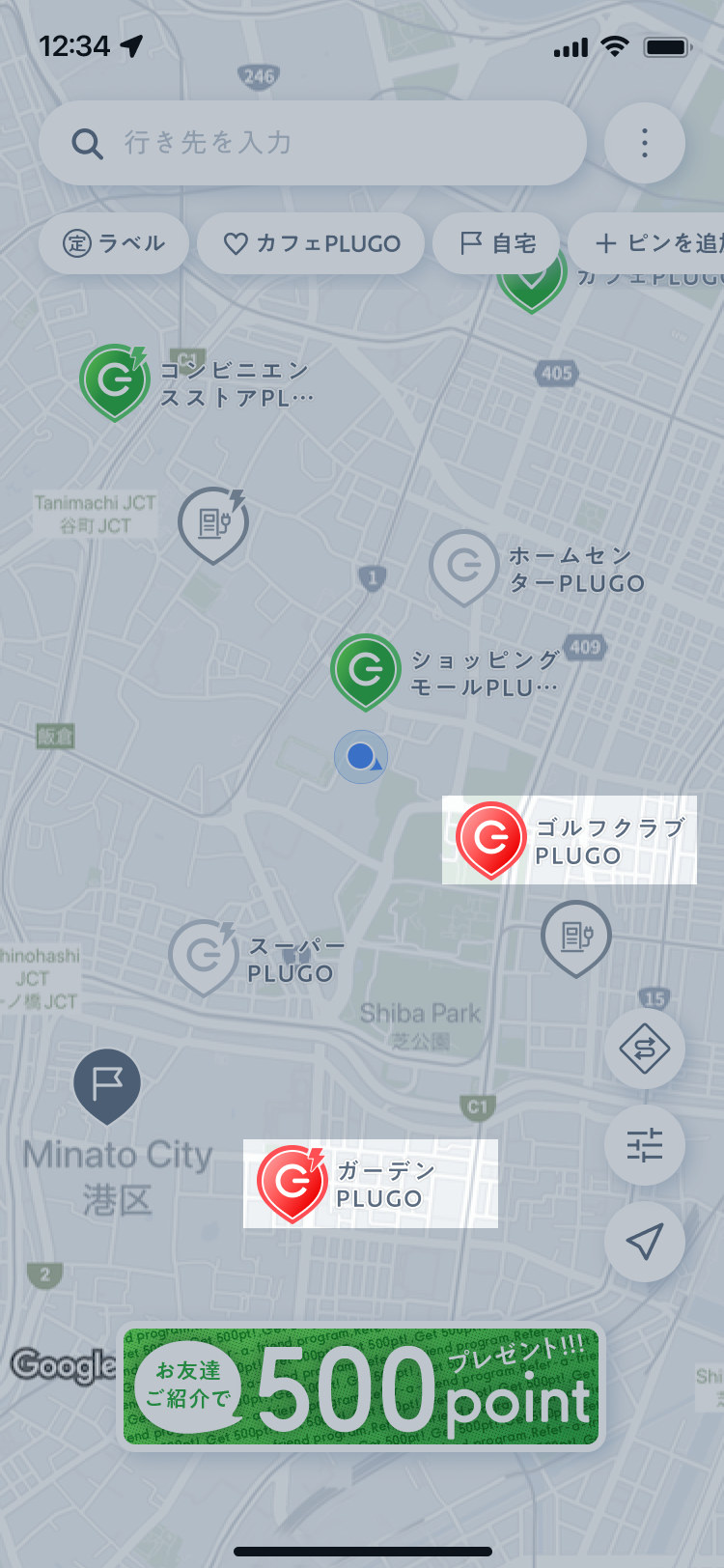Choose the 自宅 home chip
The image size is (724, 1568).
click(x=497, y=243)
